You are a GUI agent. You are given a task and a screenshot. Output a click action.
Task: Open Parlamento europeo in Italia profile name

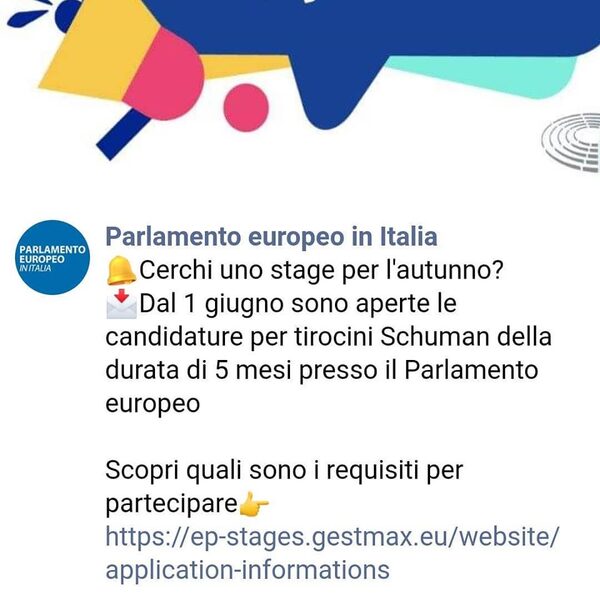tap(271, 238)
